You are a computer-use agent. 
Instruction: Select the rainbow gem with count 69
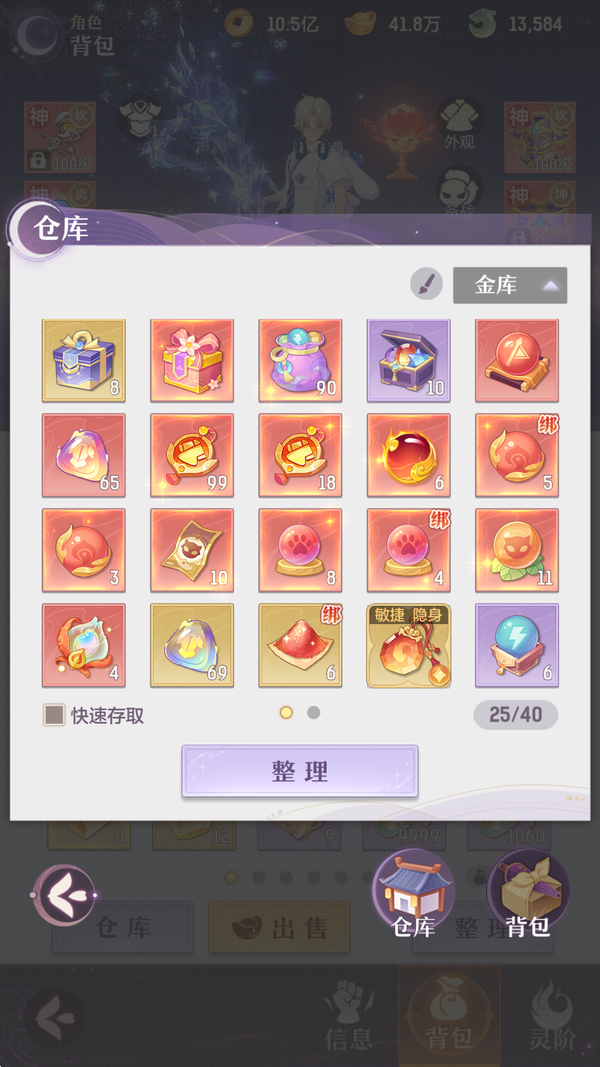click(x=192, y=645)
